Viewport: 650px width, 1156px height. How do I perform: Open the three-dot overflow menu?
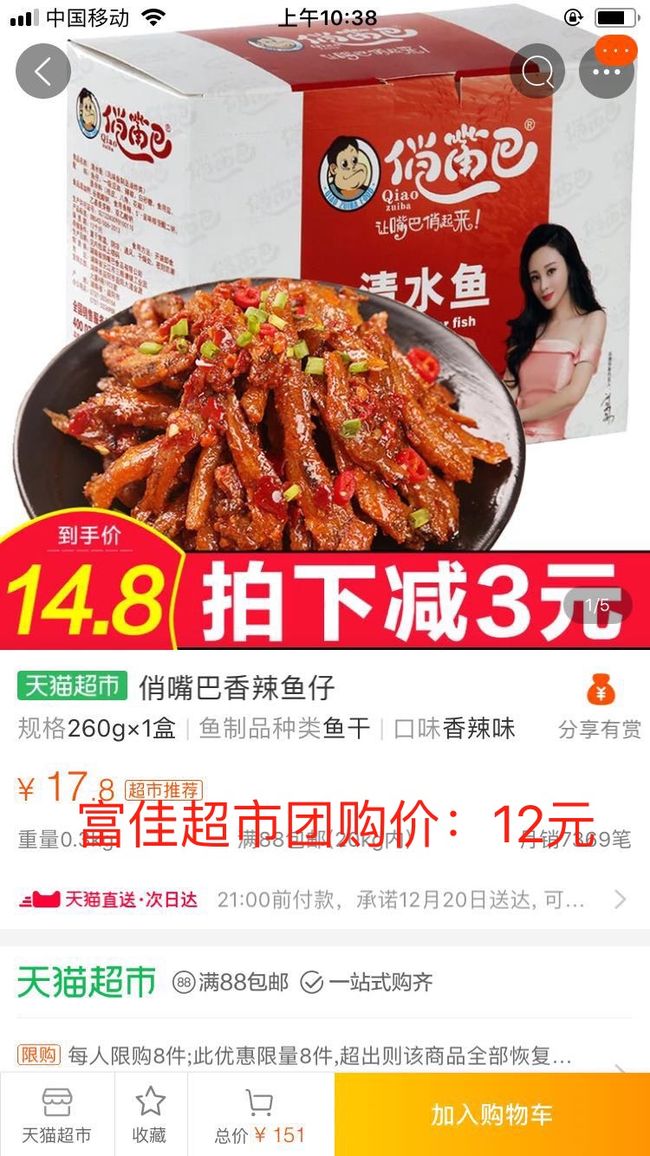(607, 72)
